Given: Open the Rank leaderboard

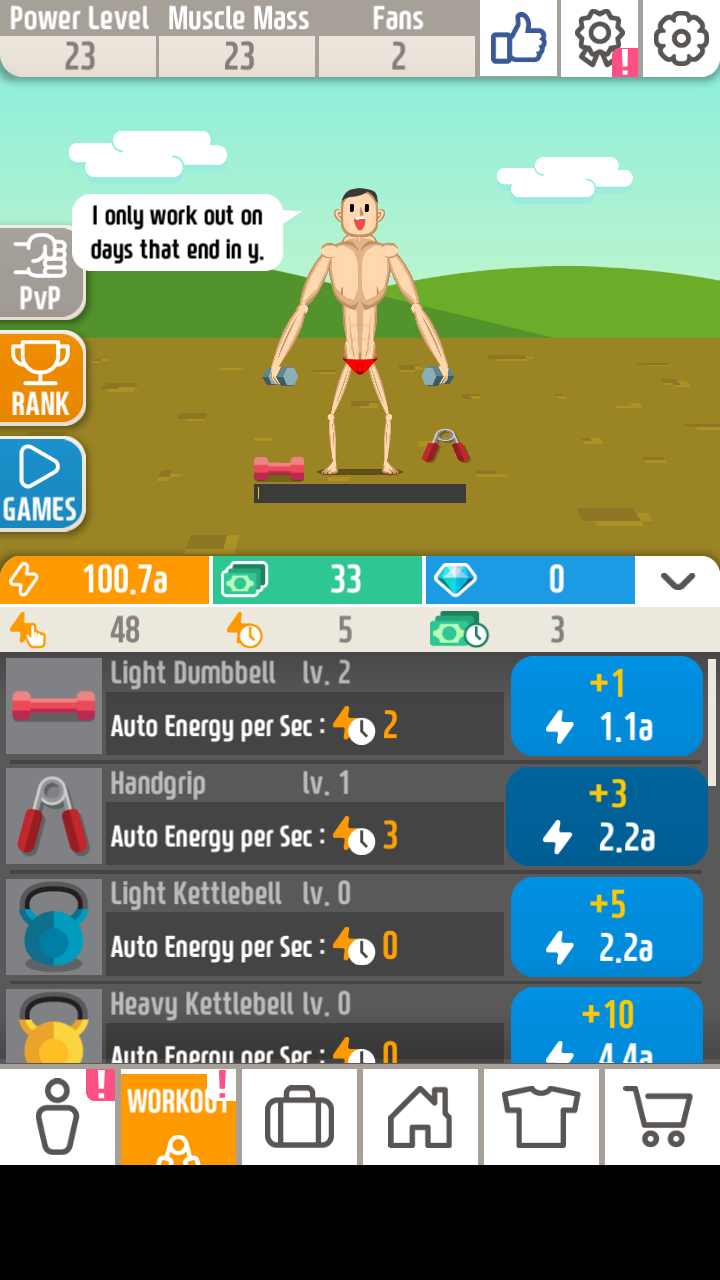Looking at the screenshot, I should click(40, 378).
